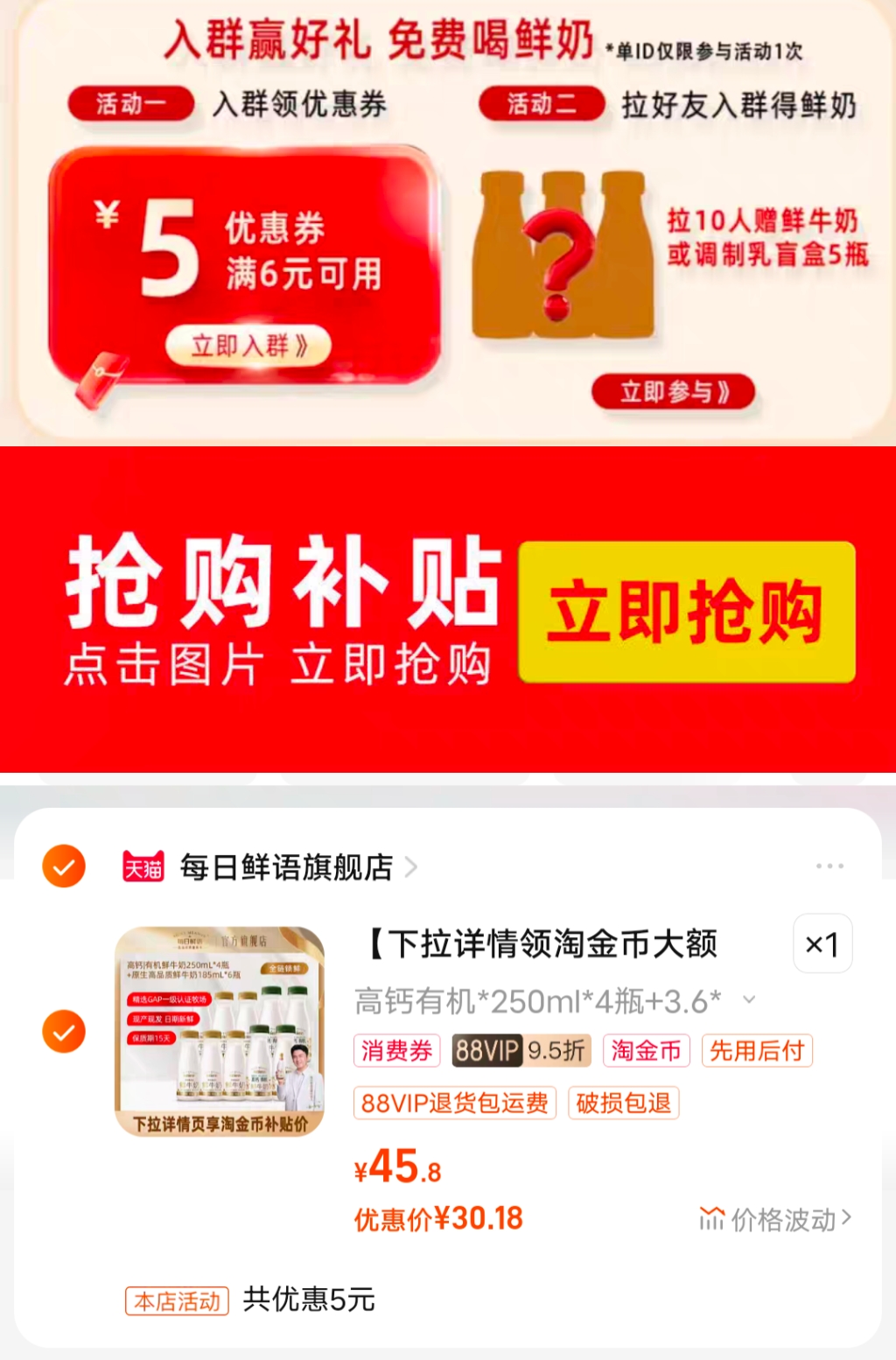Click the 活动一 event label
The image size is (896, 1360).
click(133, 102)
